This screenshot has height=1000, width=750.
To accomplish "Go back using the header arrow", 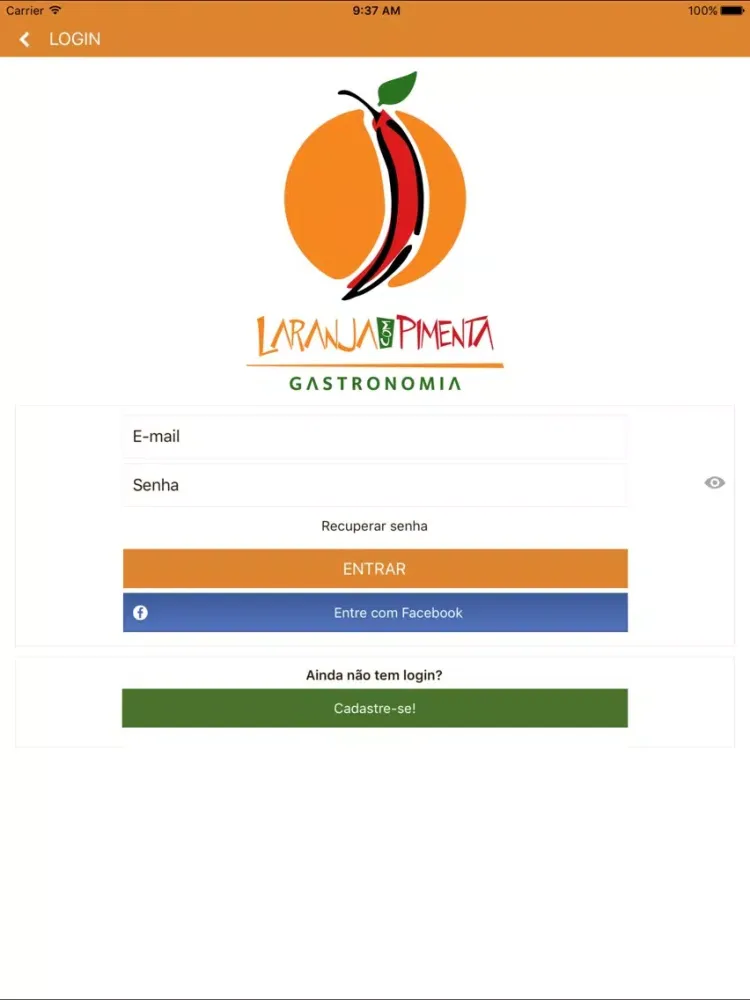I will (25, 39).
